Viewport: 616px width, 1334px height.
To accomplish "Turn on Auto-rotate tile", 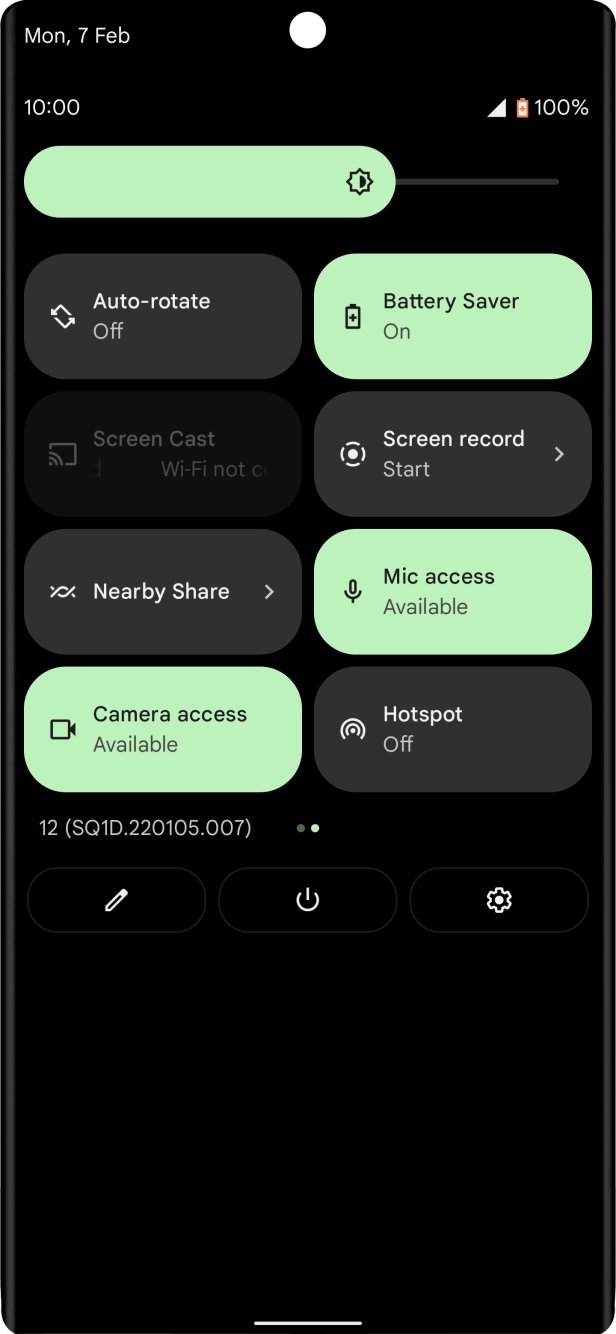I will (162, 316).
